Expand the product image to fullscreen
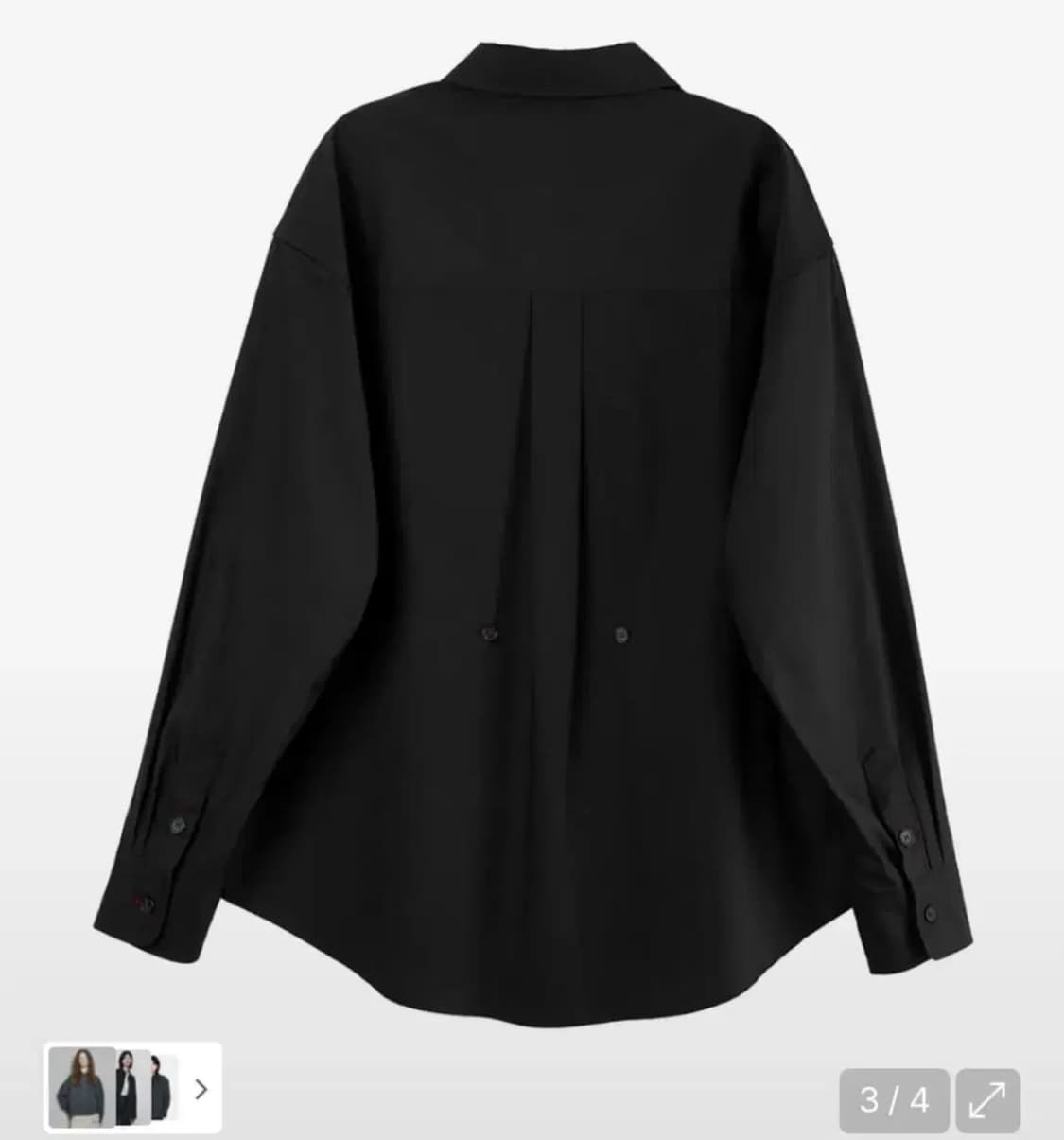 [x=987, y=1100]
